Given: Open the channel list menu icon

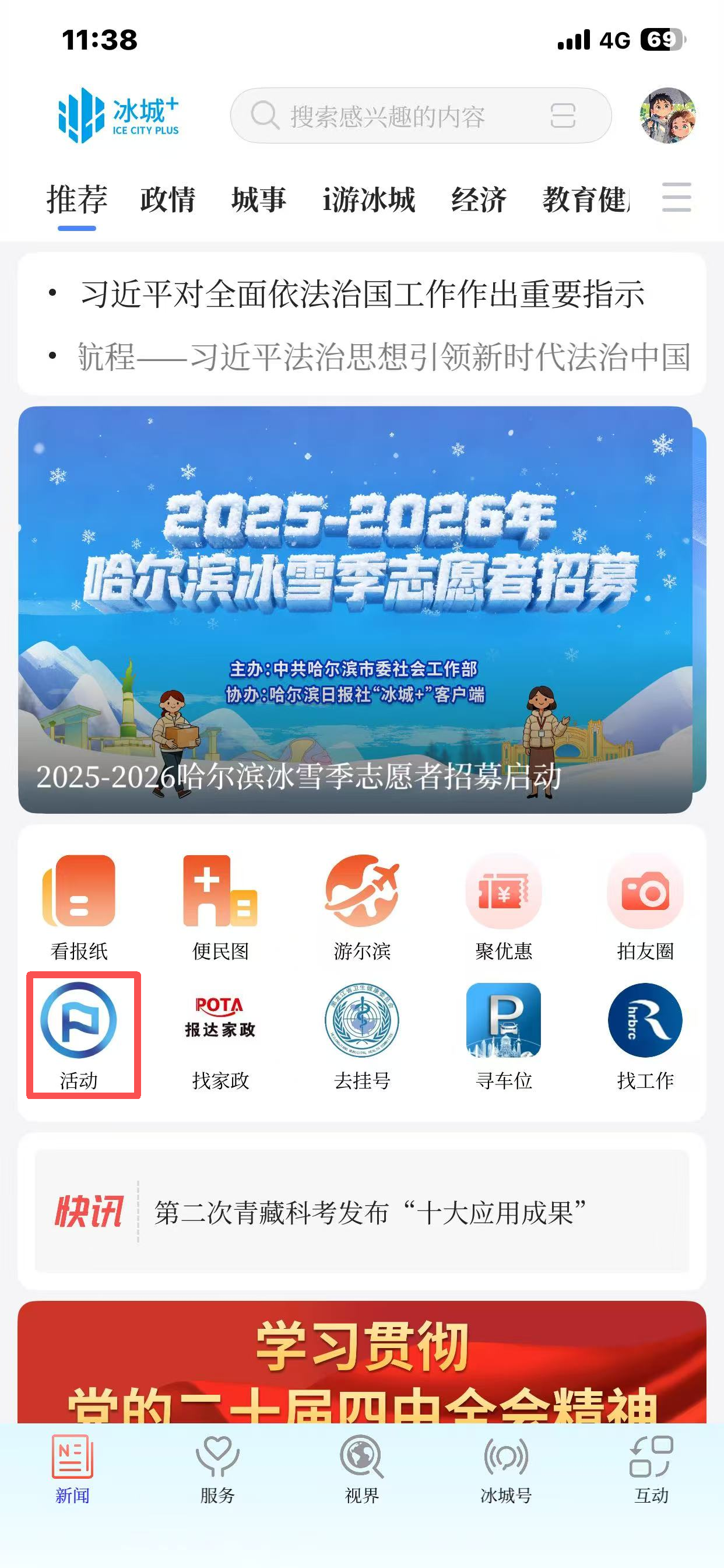Looking at the screenshot, I should pos(676,197).
